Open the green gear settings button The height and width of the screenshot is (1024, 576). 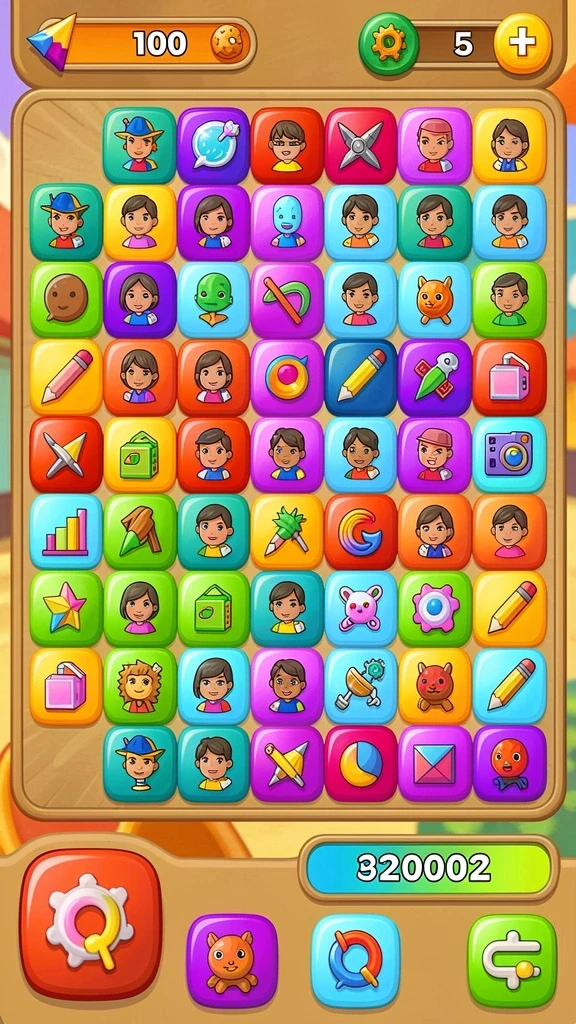(x=389, y=44)
